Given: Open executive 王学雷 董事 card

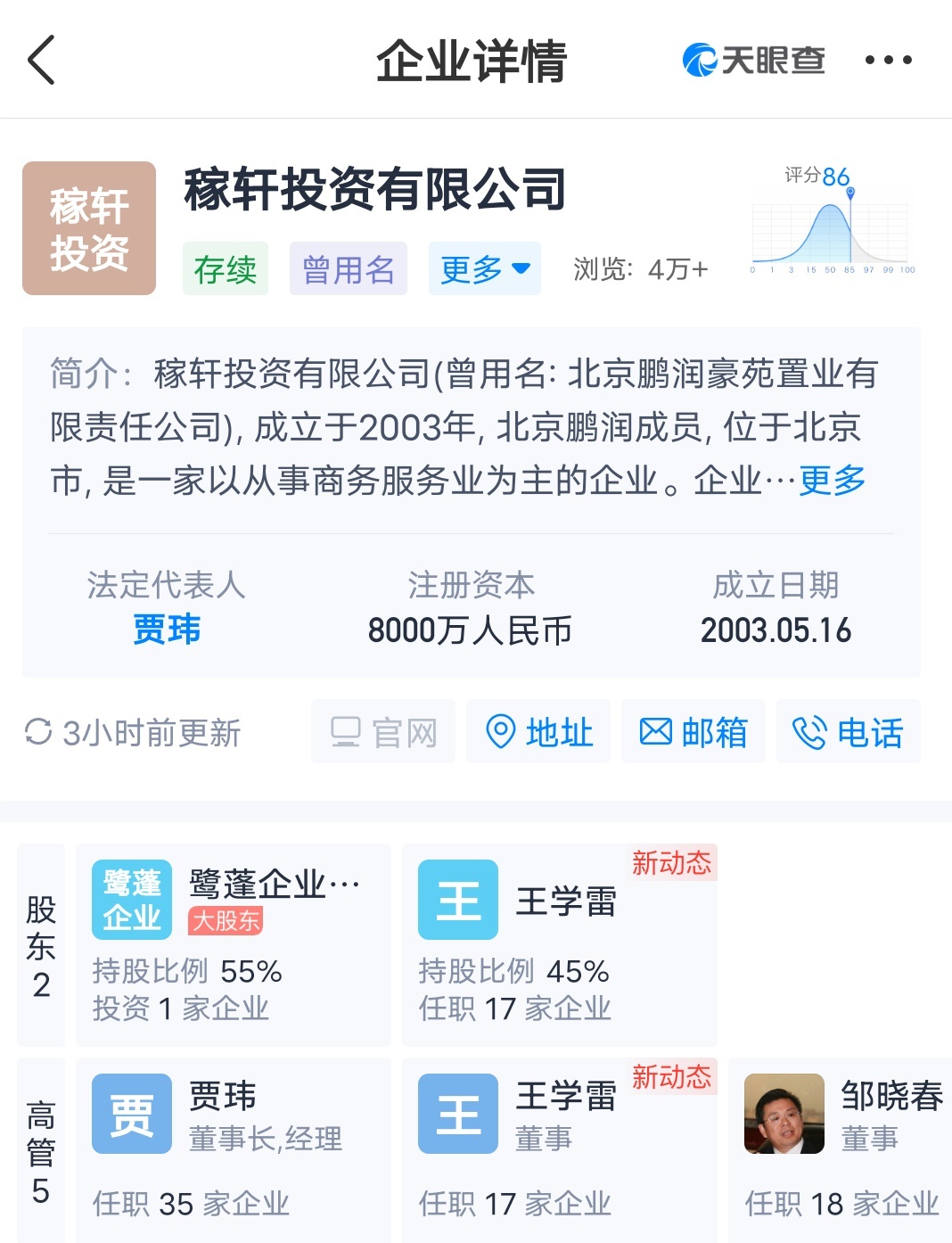Looking at the screenshot, I should [559, 1149].
